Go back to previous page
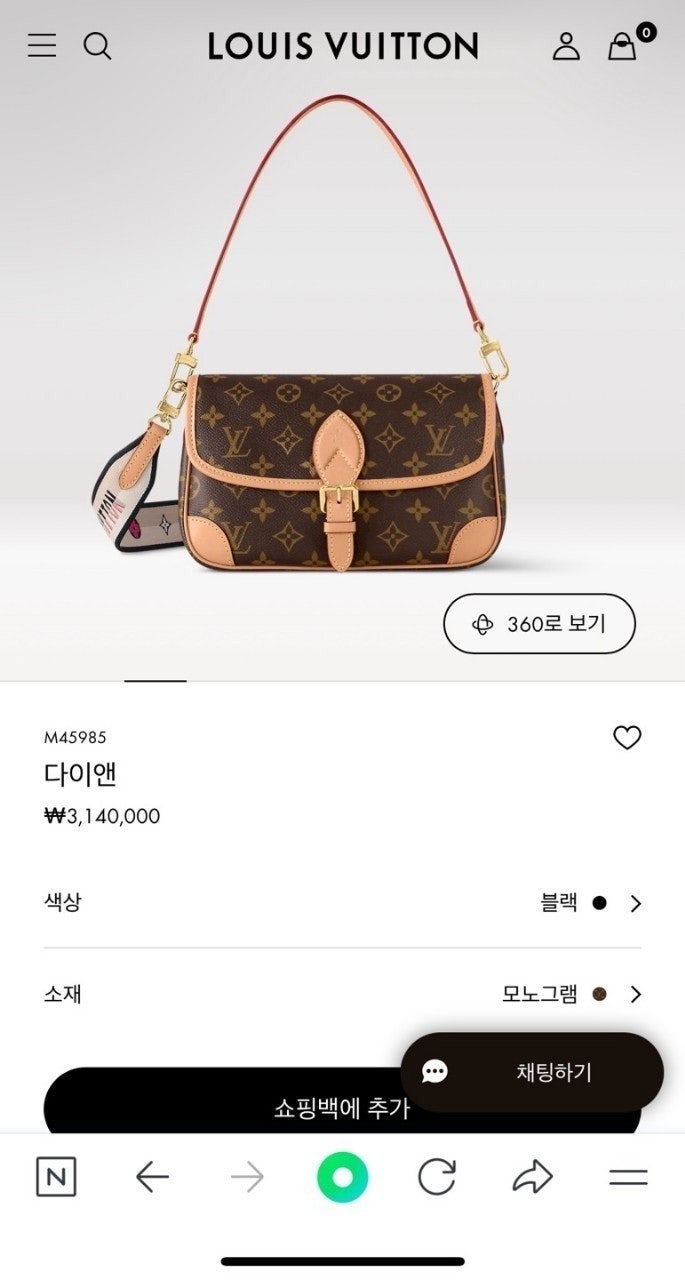The image size is (685, 1280). click(x=152, y=1177)
